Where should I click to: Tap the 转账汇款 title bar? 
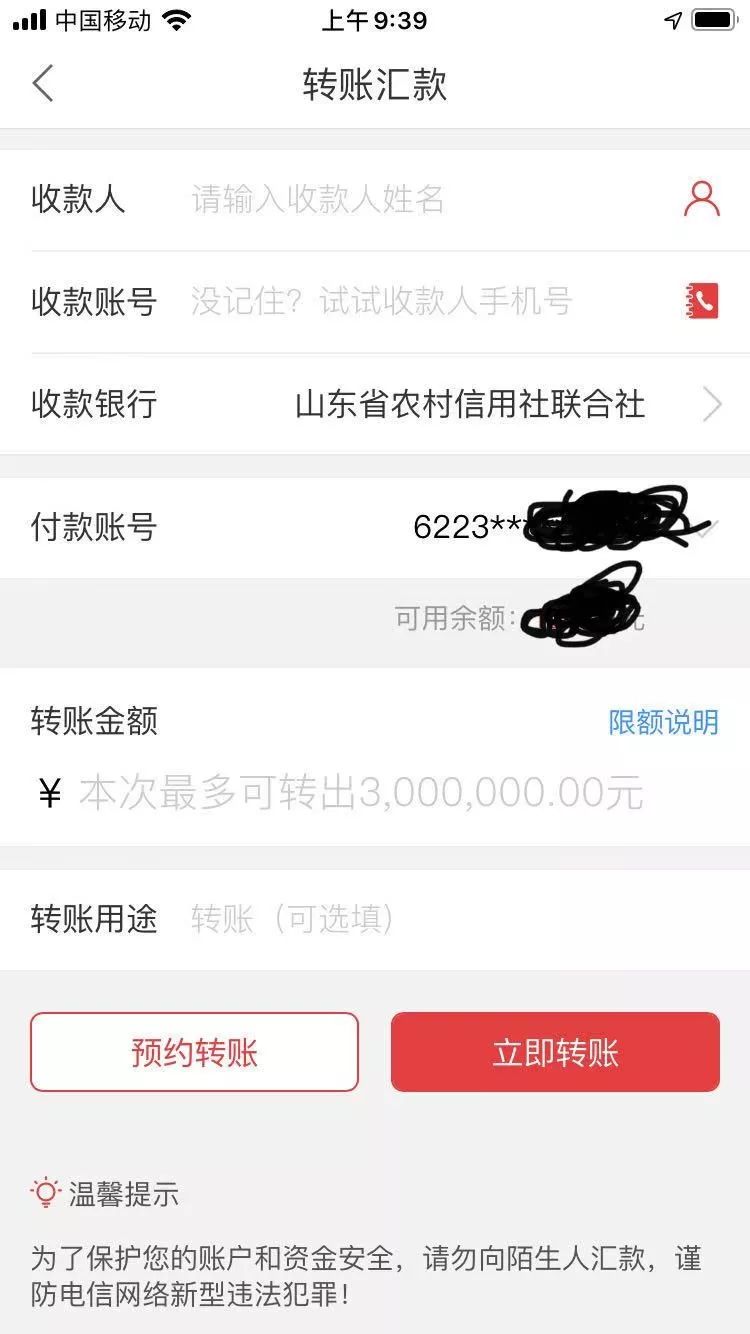(x=375, y=85)
